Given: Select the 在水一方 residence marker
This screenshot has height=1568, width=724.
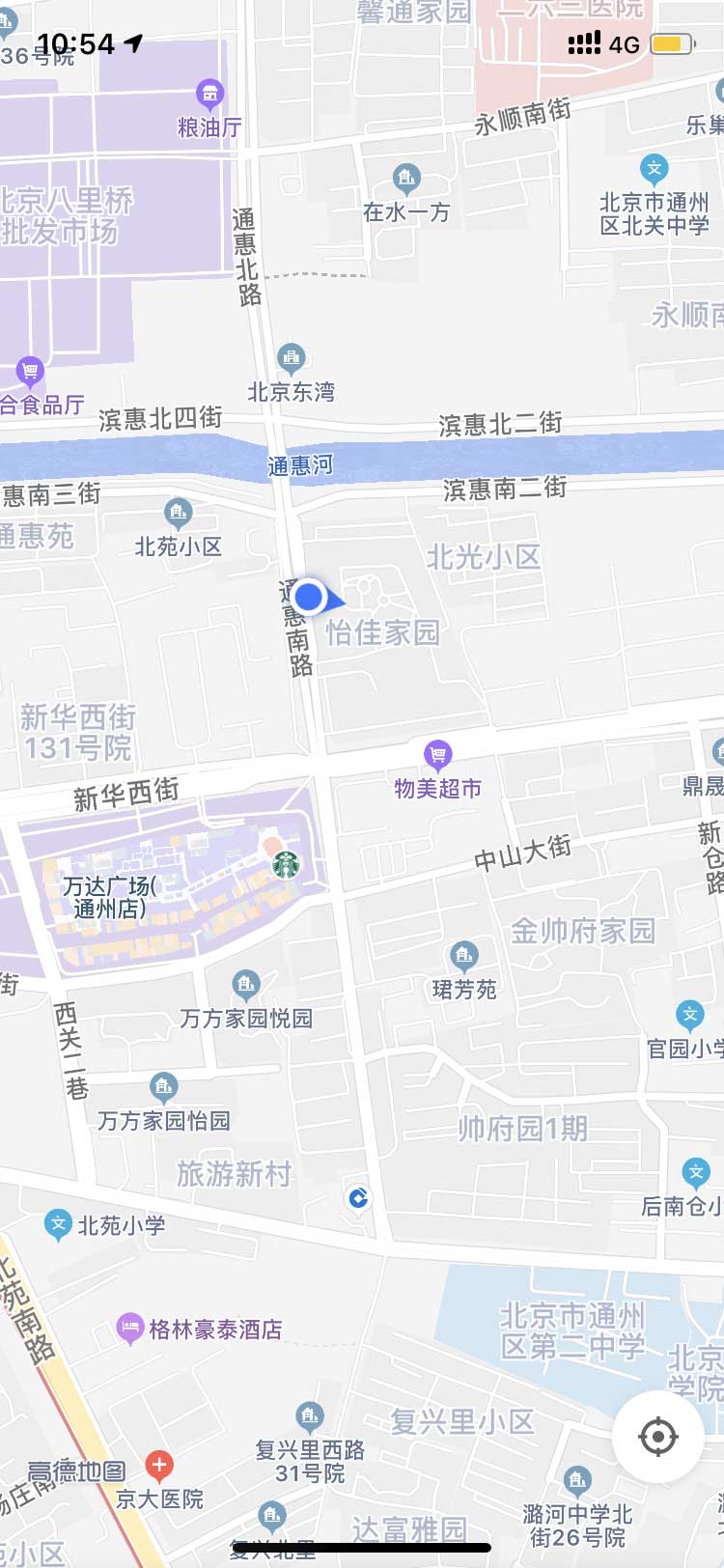Looking at the screenshot, I should (406, 179).
